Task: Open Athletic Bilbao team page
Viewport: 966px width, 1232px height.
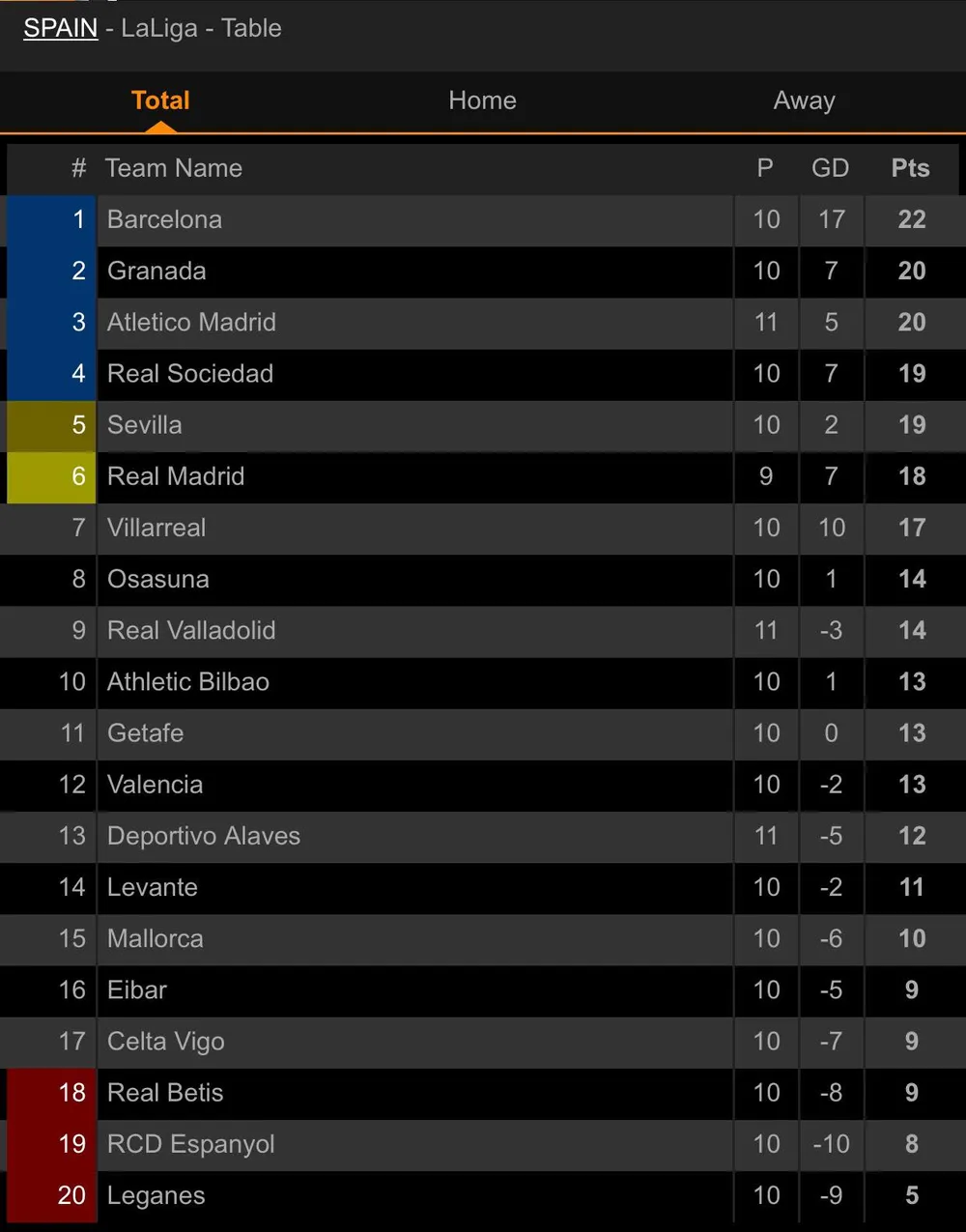Action: (188, 681)
